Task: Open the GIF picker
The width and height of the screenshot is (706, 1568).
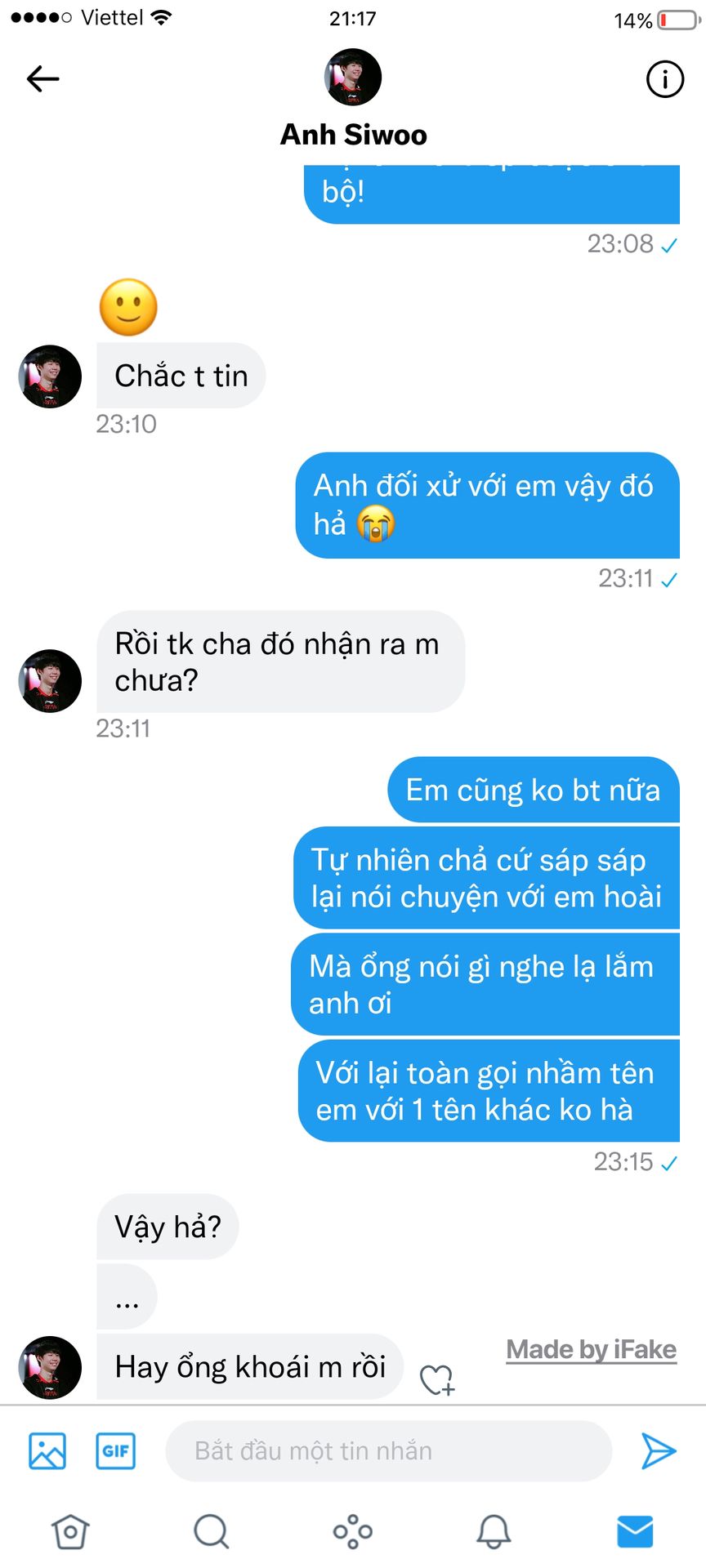Action: (115, 1451)
